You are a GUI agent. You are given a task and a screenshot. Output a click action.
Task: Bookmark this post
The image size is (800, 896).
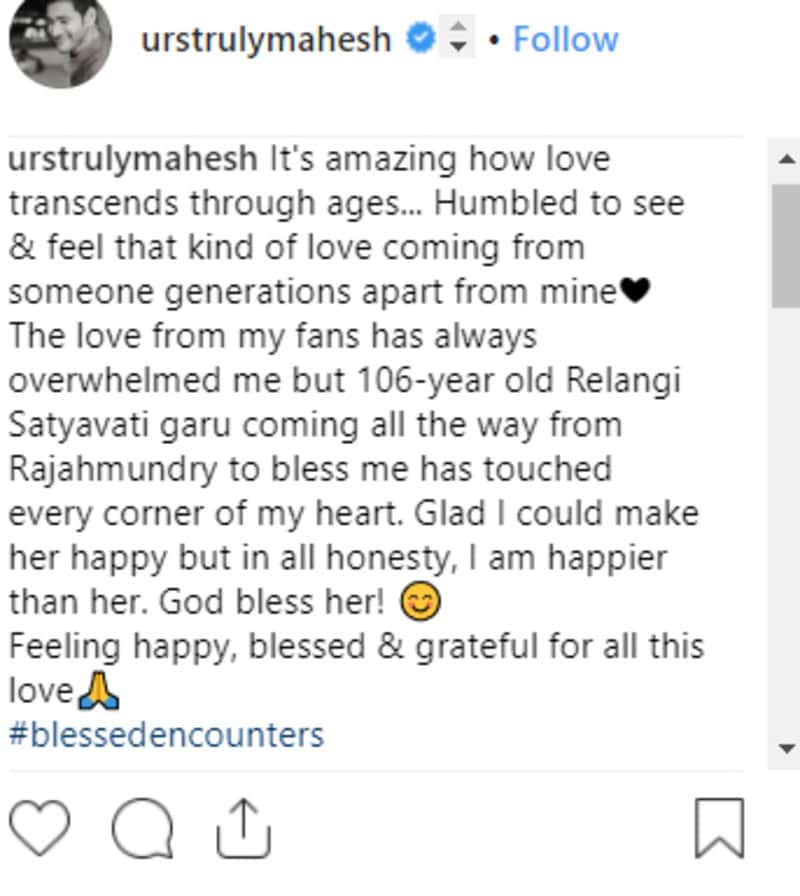click(720, 828)
